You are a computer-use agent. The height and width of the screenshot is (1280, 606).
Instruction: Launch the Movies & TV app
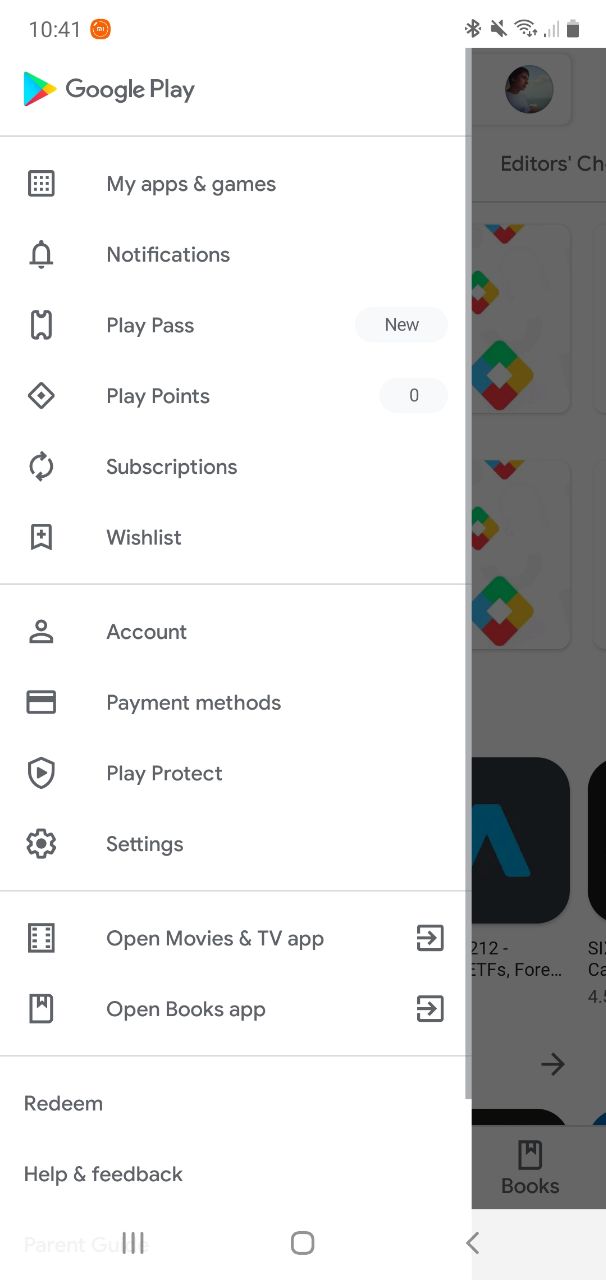[215, 939]
